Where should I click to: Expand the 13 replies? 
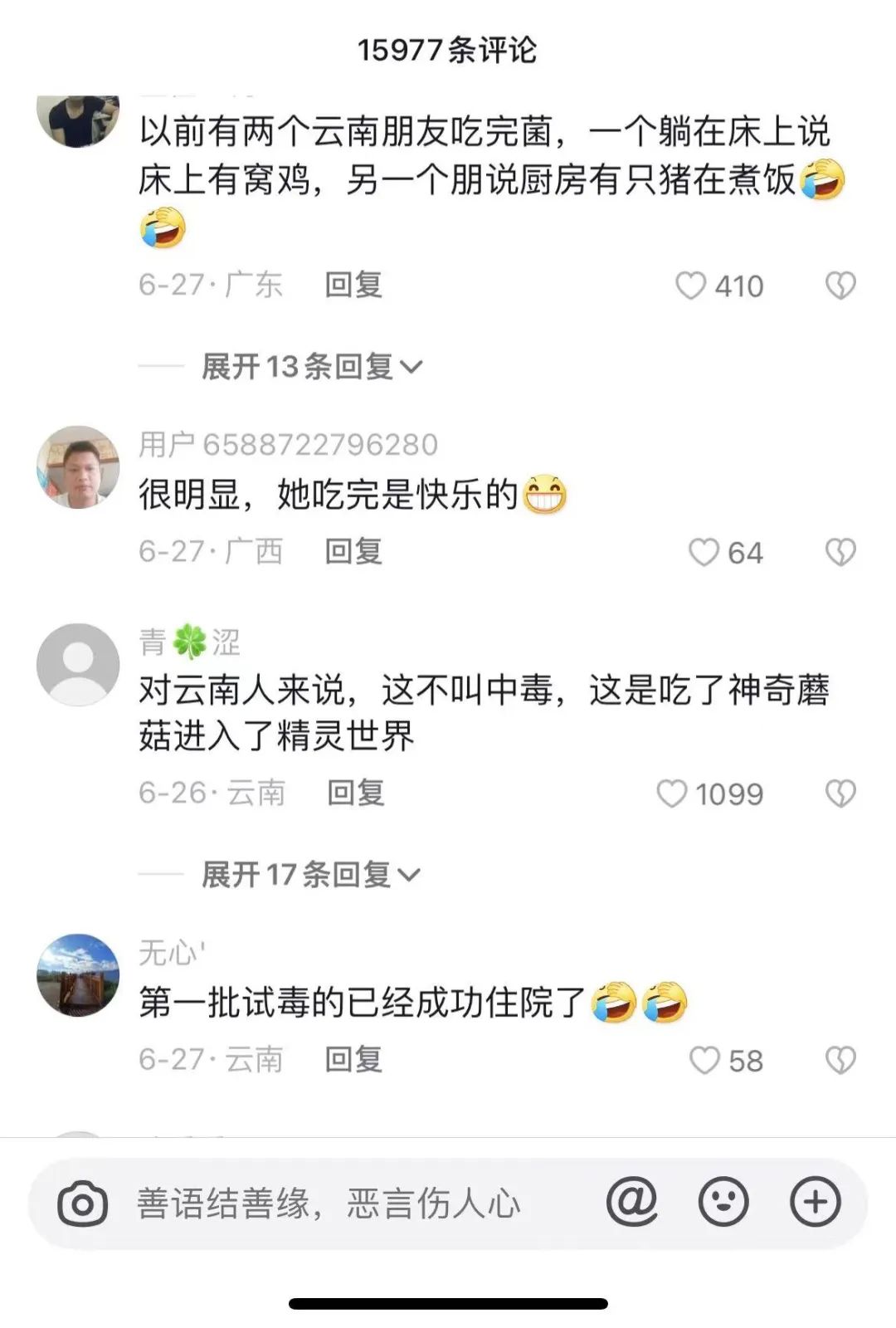tap(312, 366)
